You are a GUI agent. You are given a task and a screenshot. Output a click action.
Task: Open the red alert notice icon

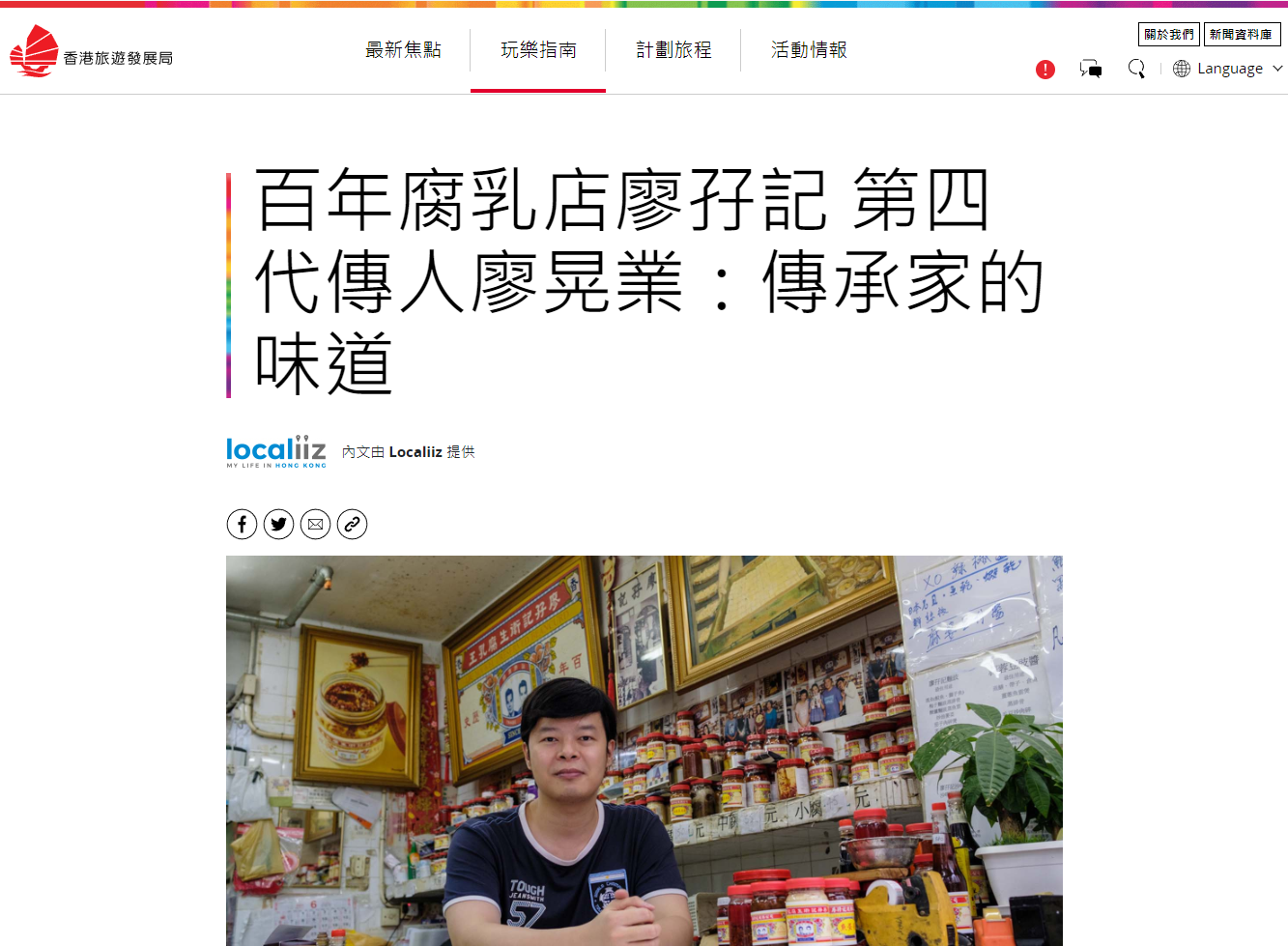(1045, 70)
